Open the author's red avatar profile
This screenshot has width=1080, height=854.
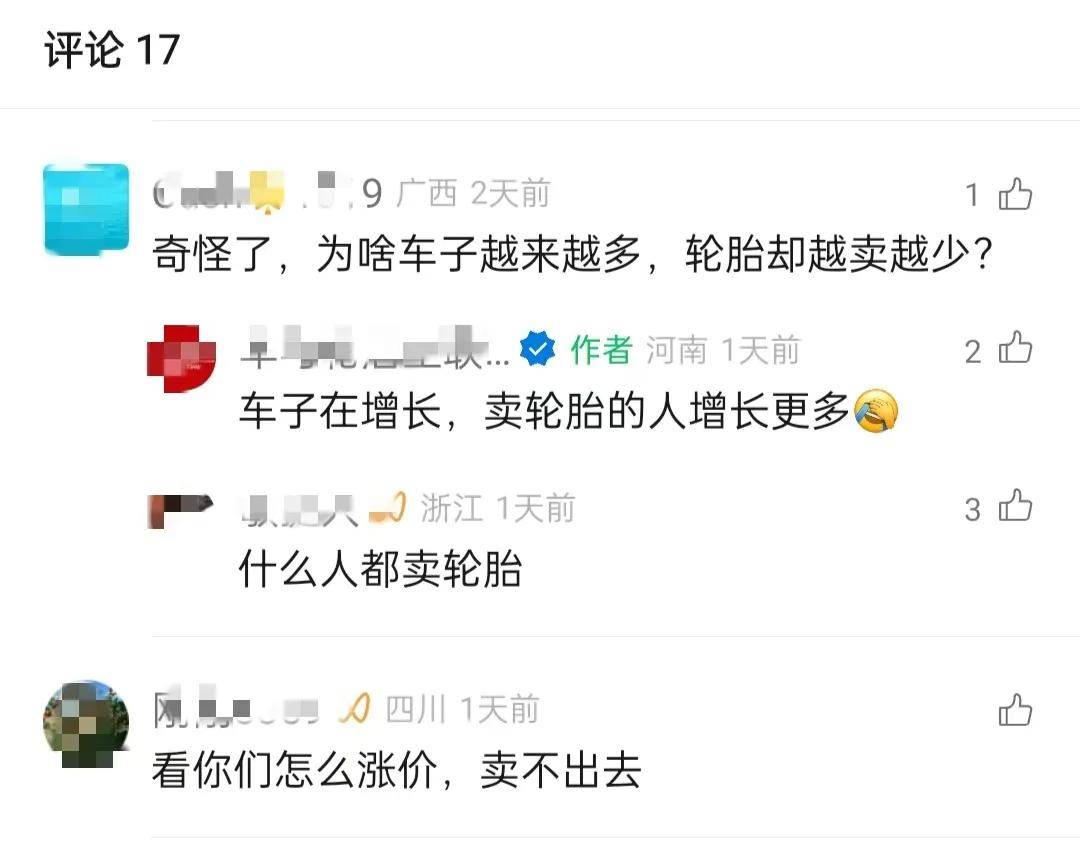click(x=181, y=358)
